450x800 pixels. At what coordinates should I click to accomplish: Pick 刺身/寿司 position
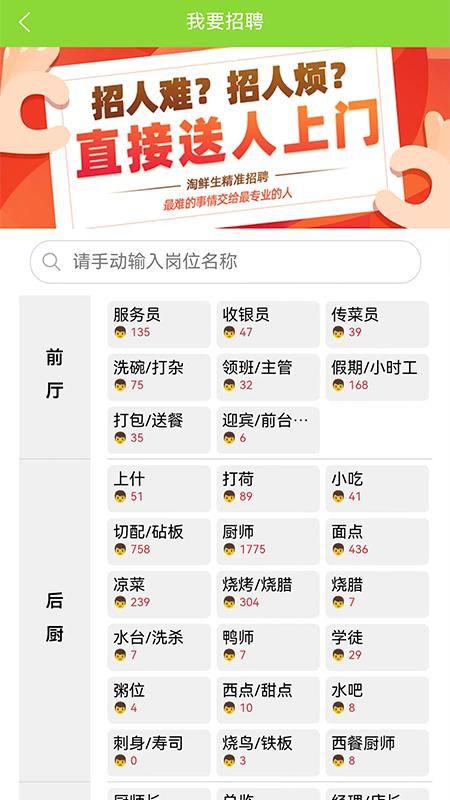click(159, 753)
